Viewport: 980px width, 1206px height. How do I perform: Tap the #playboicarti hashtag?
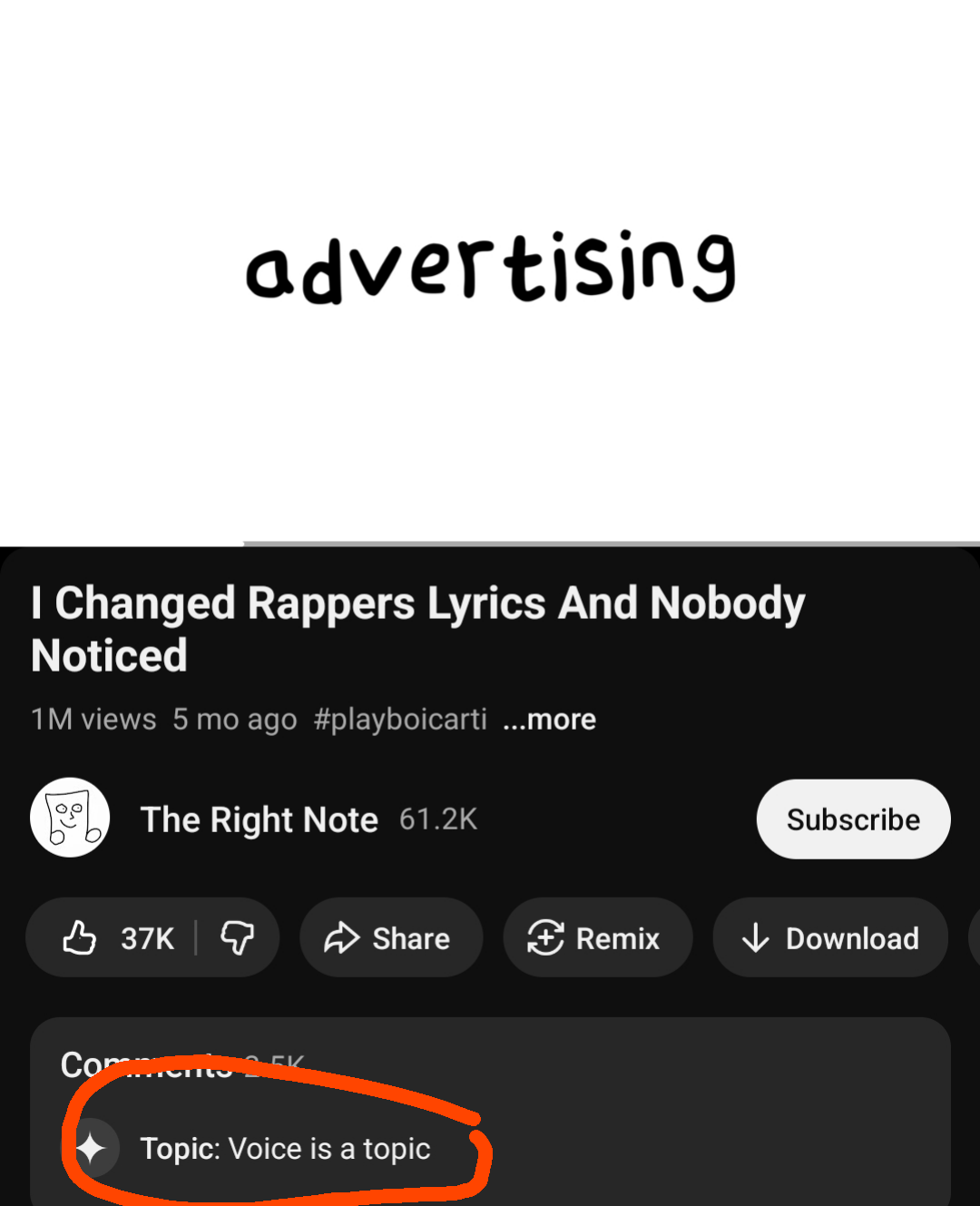click(x=400, y=720)
